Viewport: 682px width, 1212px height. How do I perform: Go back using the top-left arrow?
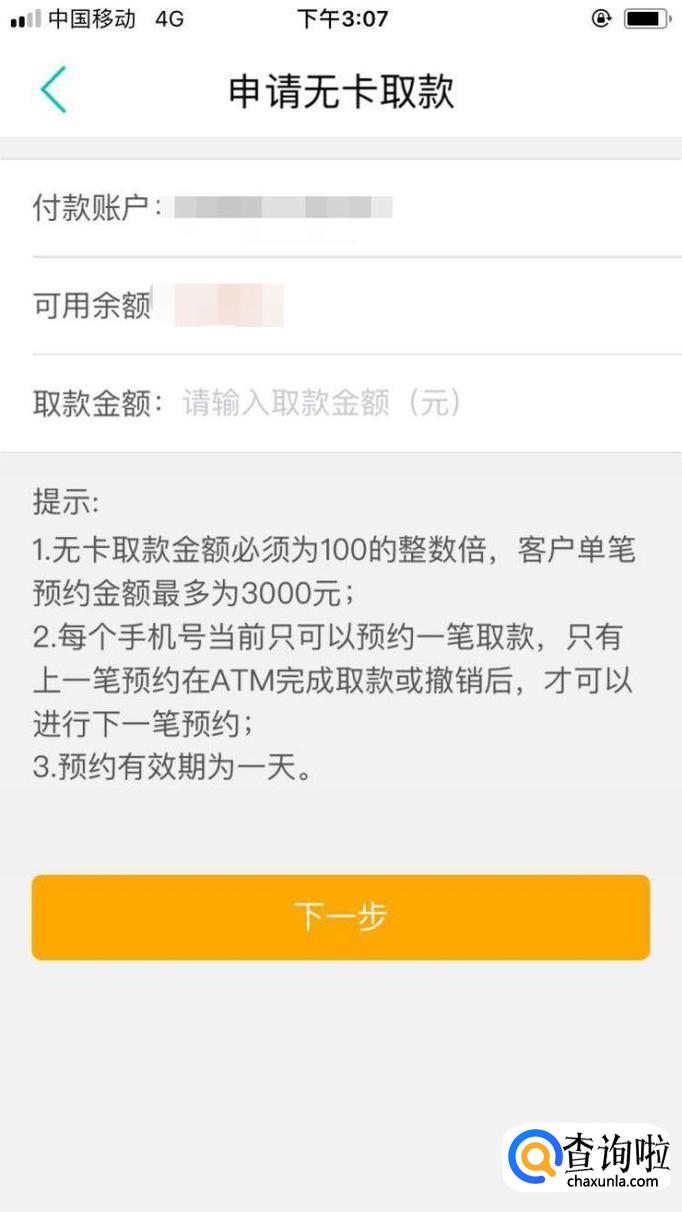click(x=53, y=90)
